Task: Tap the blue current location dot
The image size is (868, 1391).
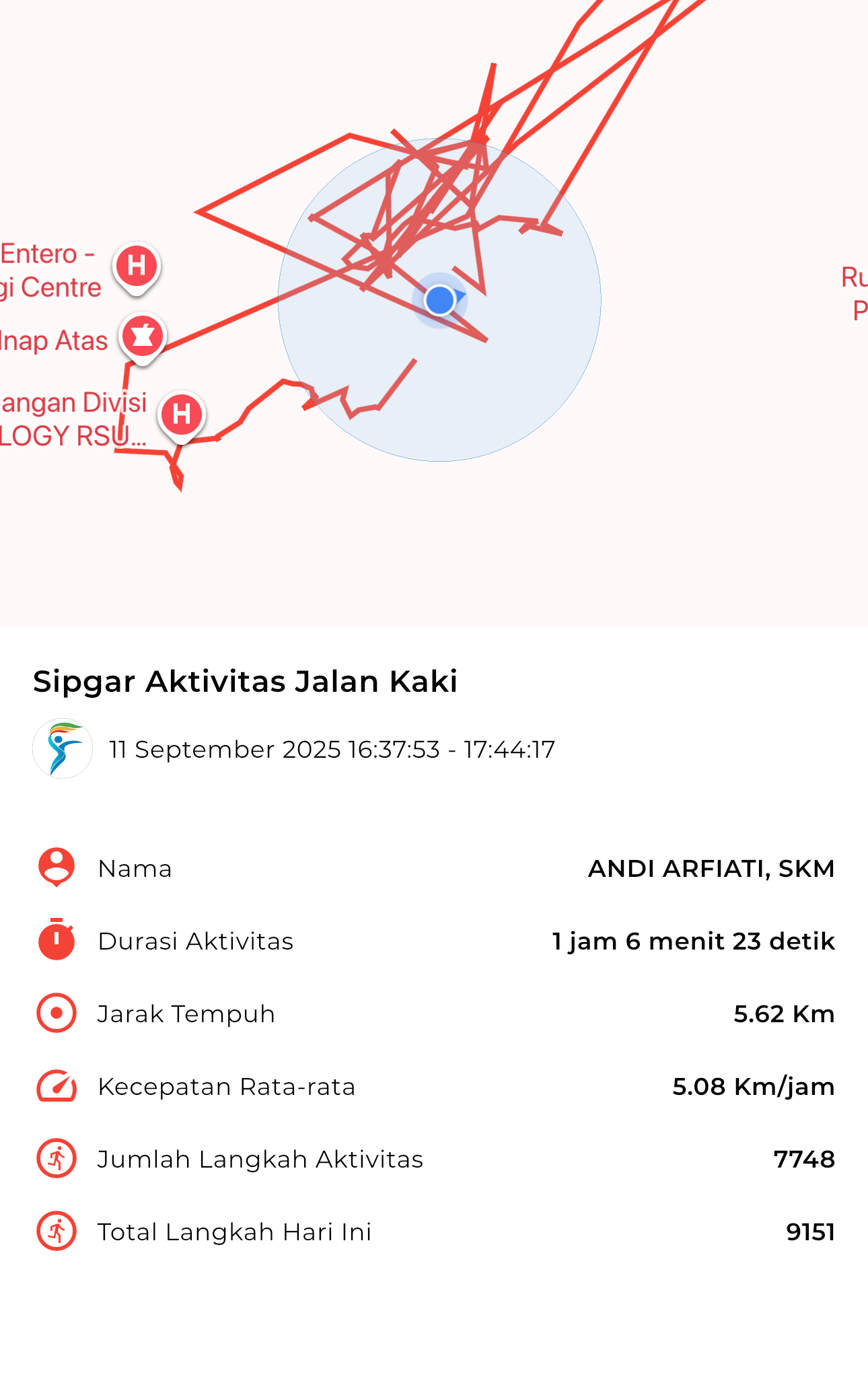Action: (x=440, y=300)
